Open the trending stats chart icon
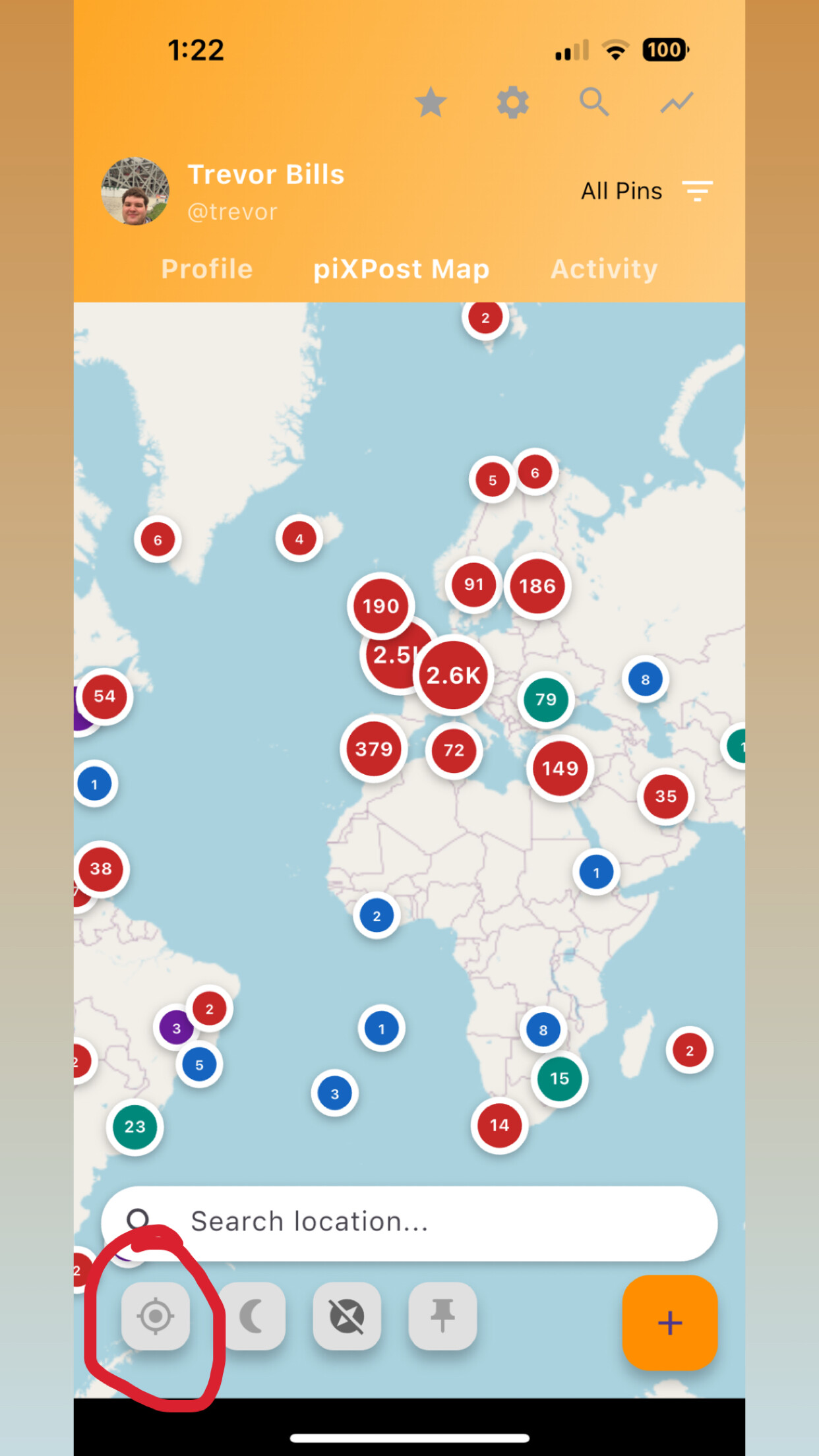This screenshot has height=1456, width=819. pyautogui.click(x=677, y=102)
